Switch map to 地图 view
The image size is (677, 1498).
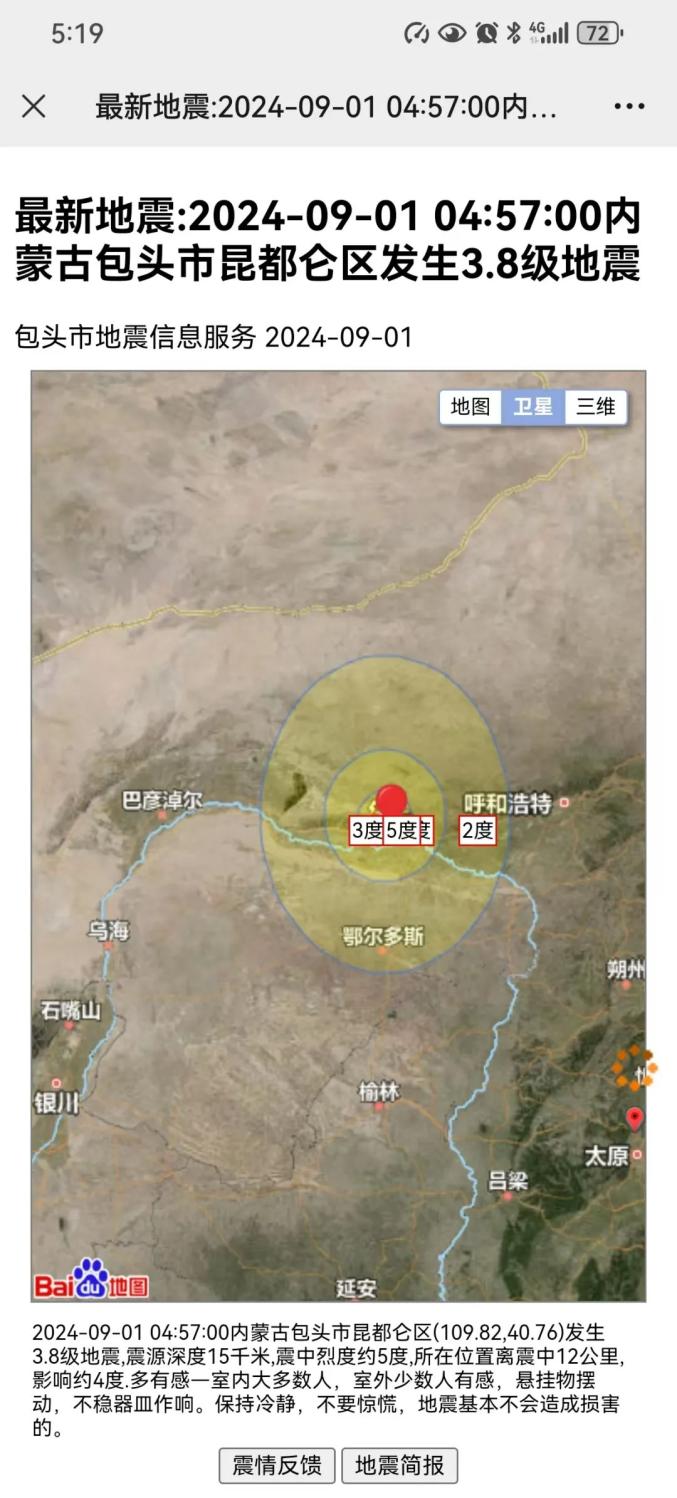[470, 407]
